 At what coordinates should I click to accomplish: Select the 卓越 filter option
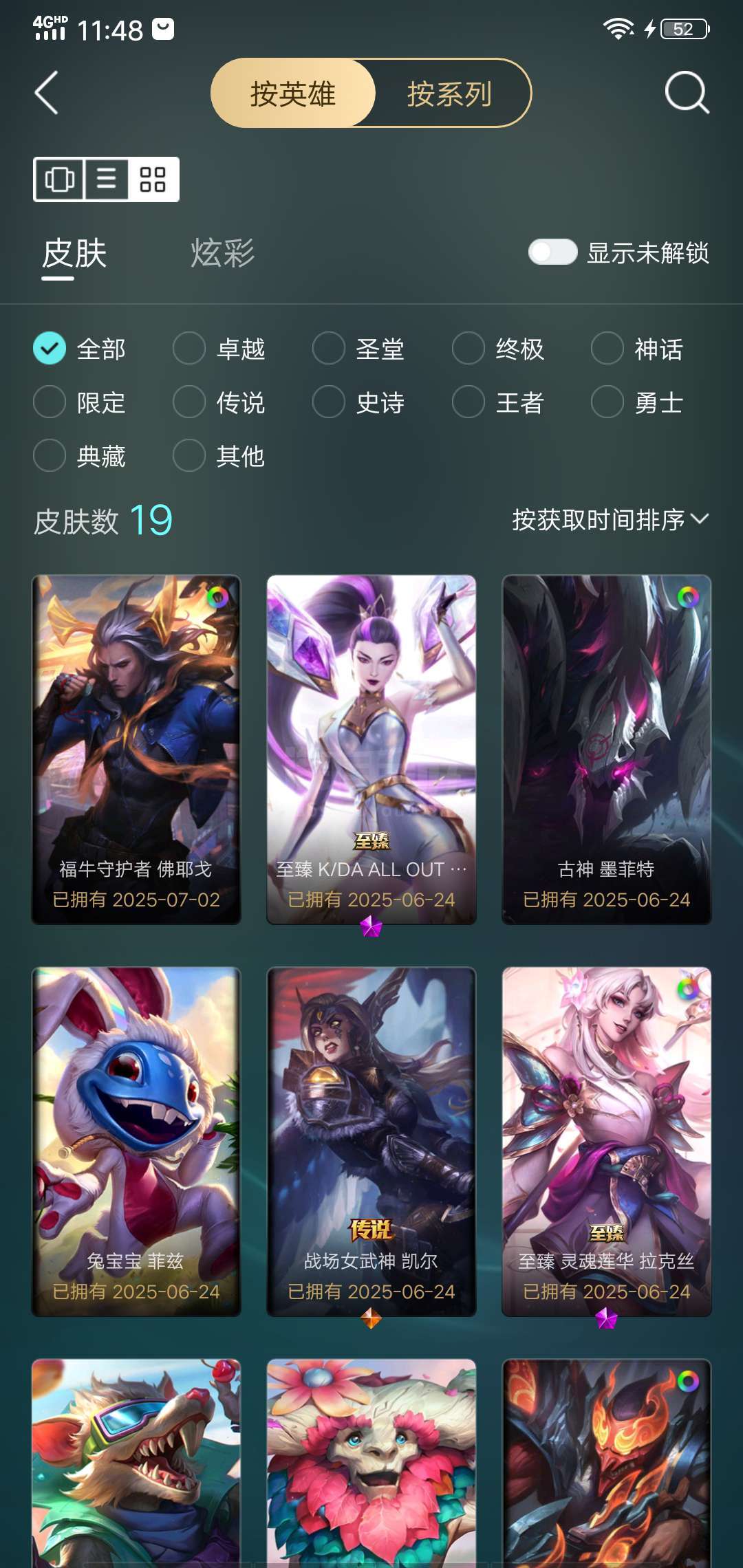tap(219, 349)
